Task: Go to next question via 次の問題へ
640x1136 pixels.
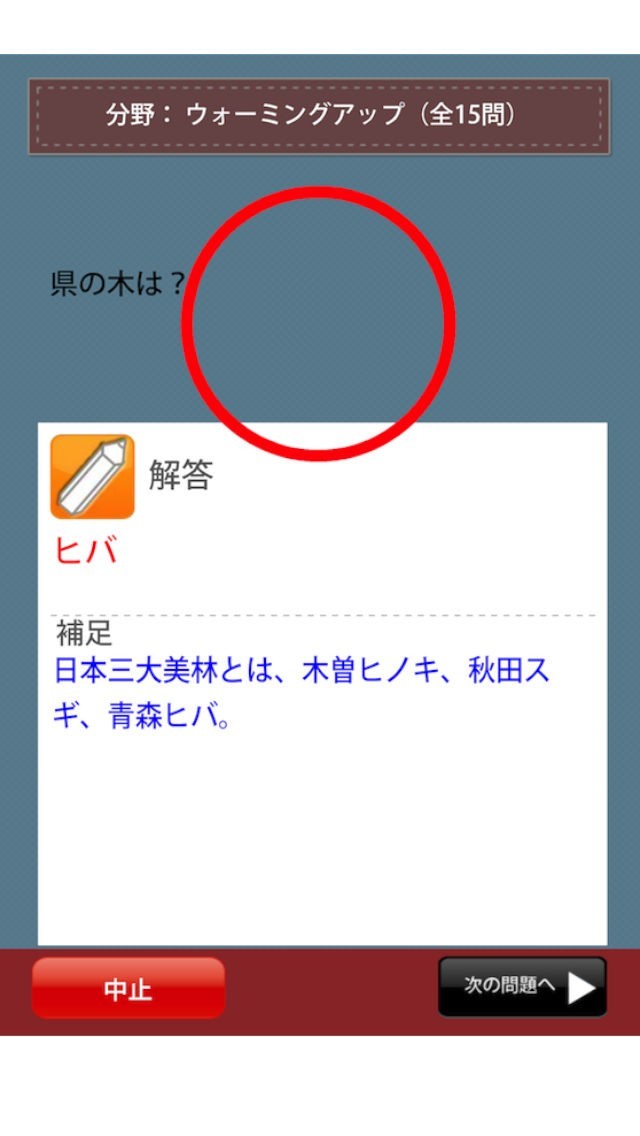Action: [522, 987]
